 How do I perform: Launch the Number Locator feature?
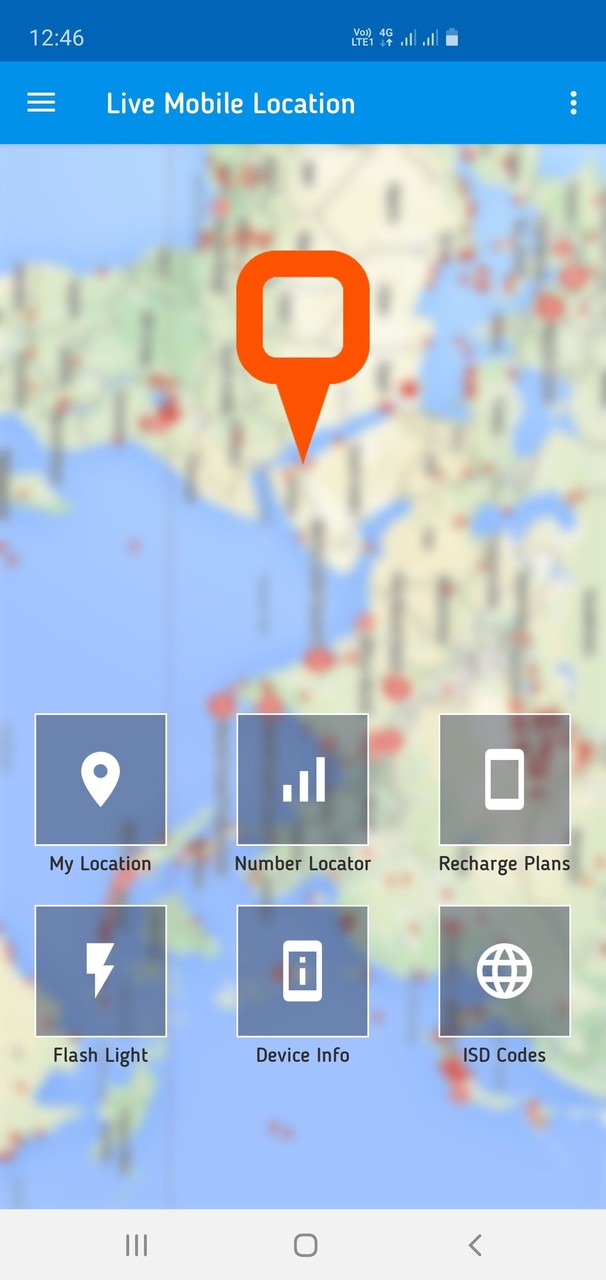(303, 779)
